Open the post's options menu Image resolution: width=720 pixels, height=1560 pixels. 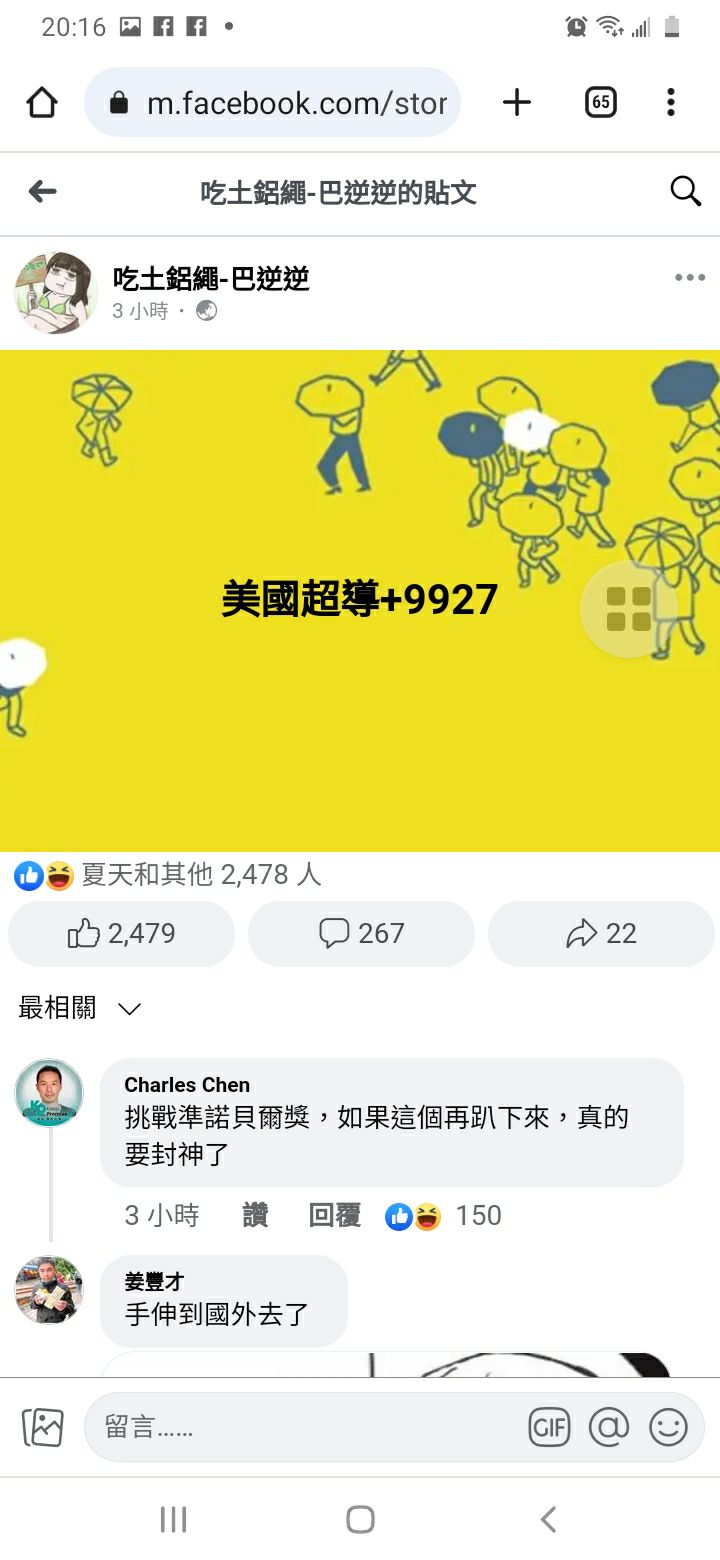click(690, 278)
